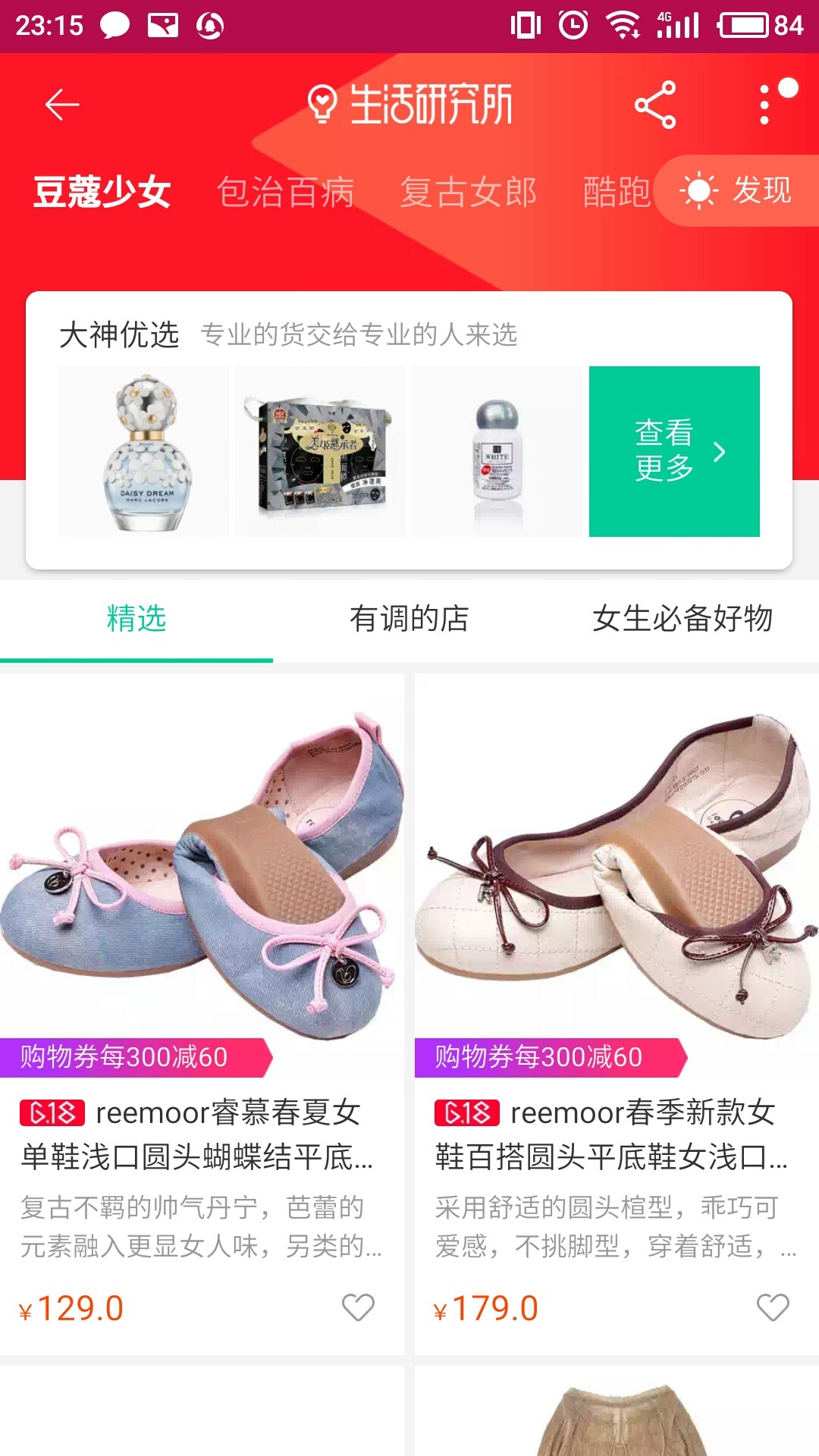Image resolution: width=819 pixels, height=1456 pixels.
Task: Switch to the 包治百病 category
Action: tap(285, 191)
